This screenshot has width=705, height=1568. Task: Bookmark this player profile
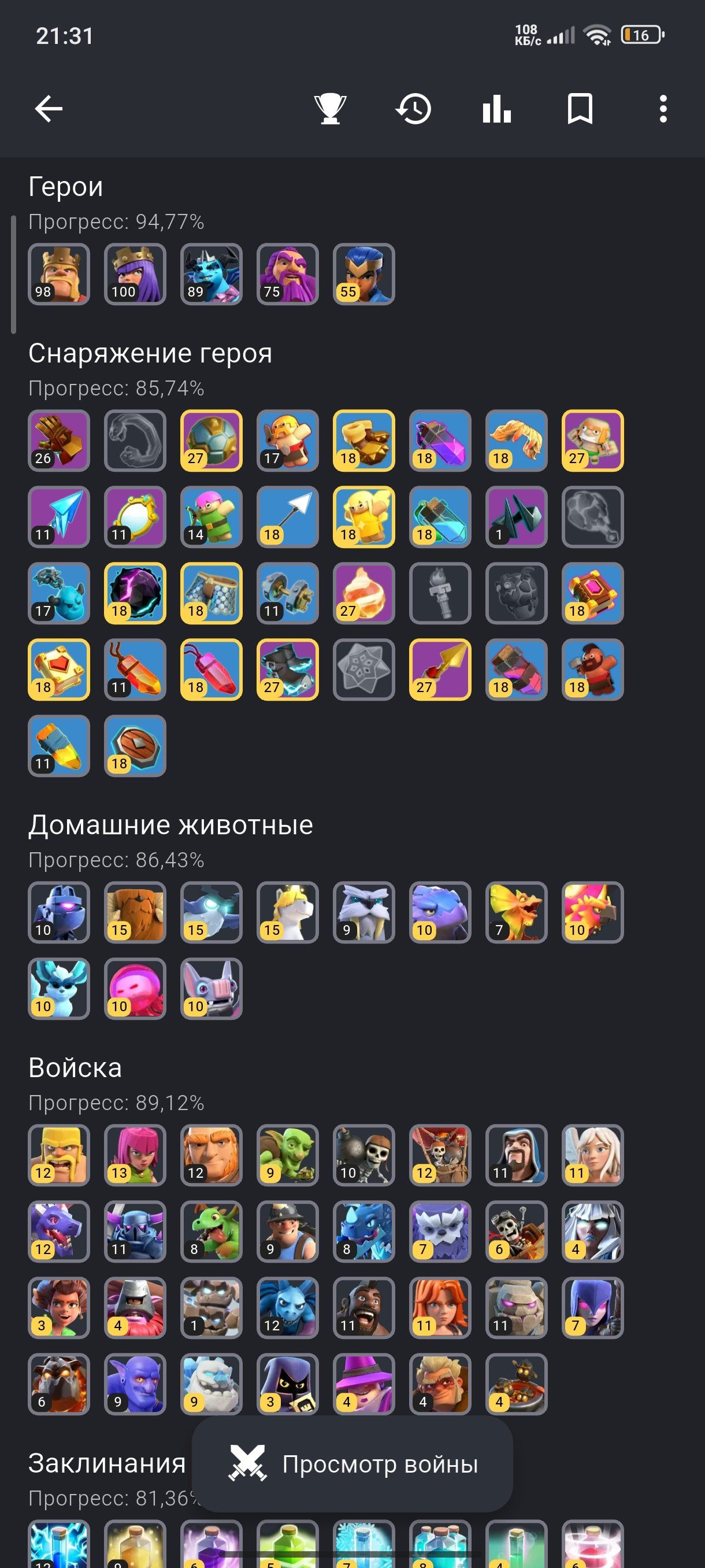pyautogui.click(x=580, y=110)
